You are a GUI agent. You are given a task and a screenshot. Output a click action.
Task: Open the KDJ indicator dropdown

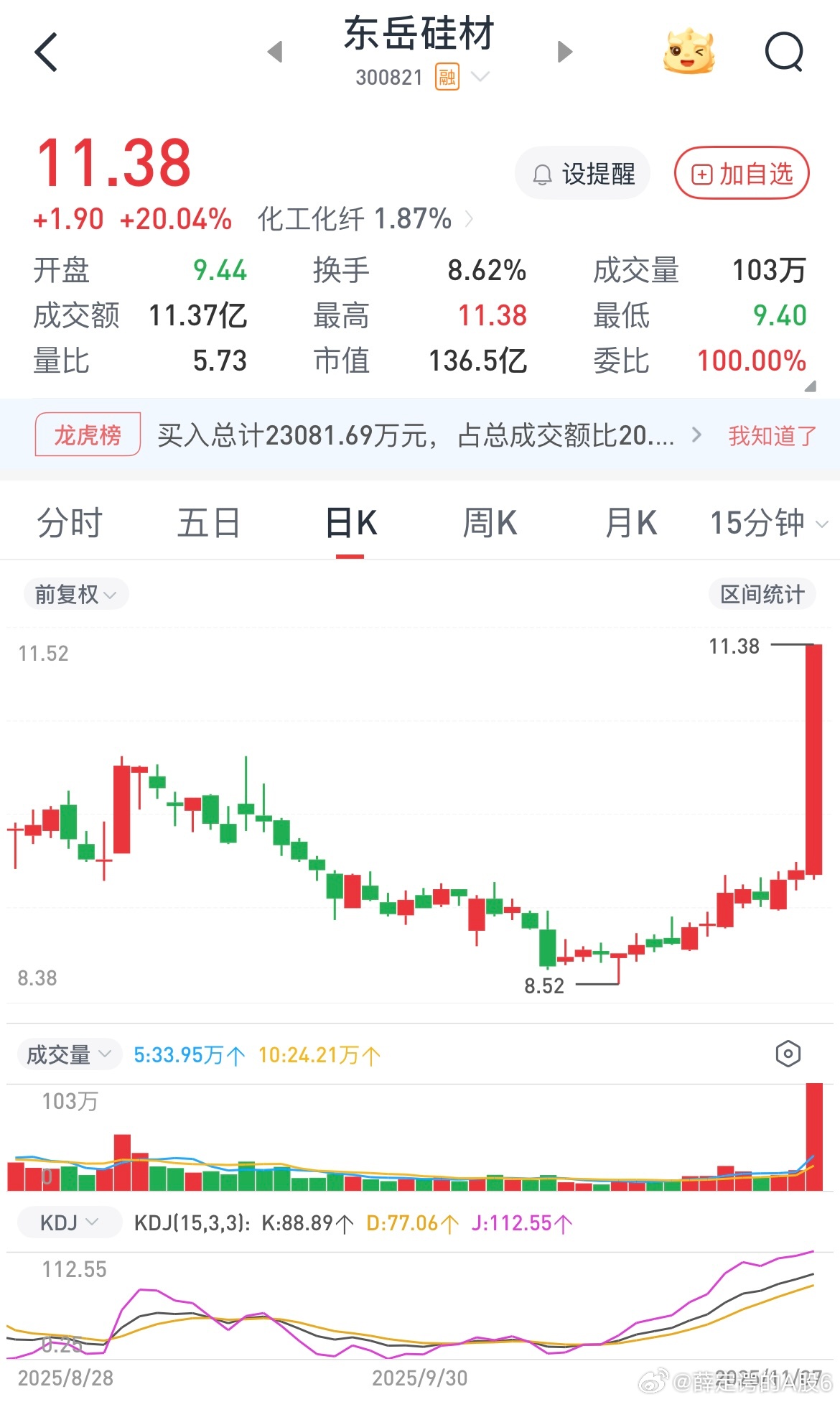[x=67, y=1222]
